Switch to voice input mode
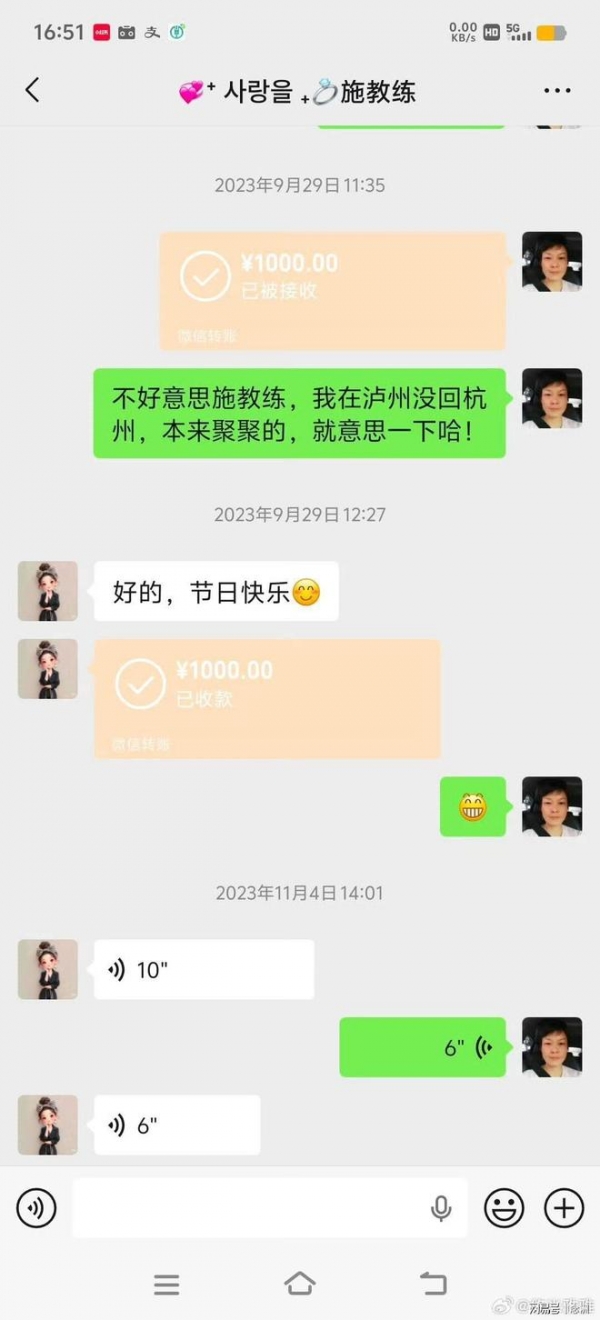 pos(36,1208)
